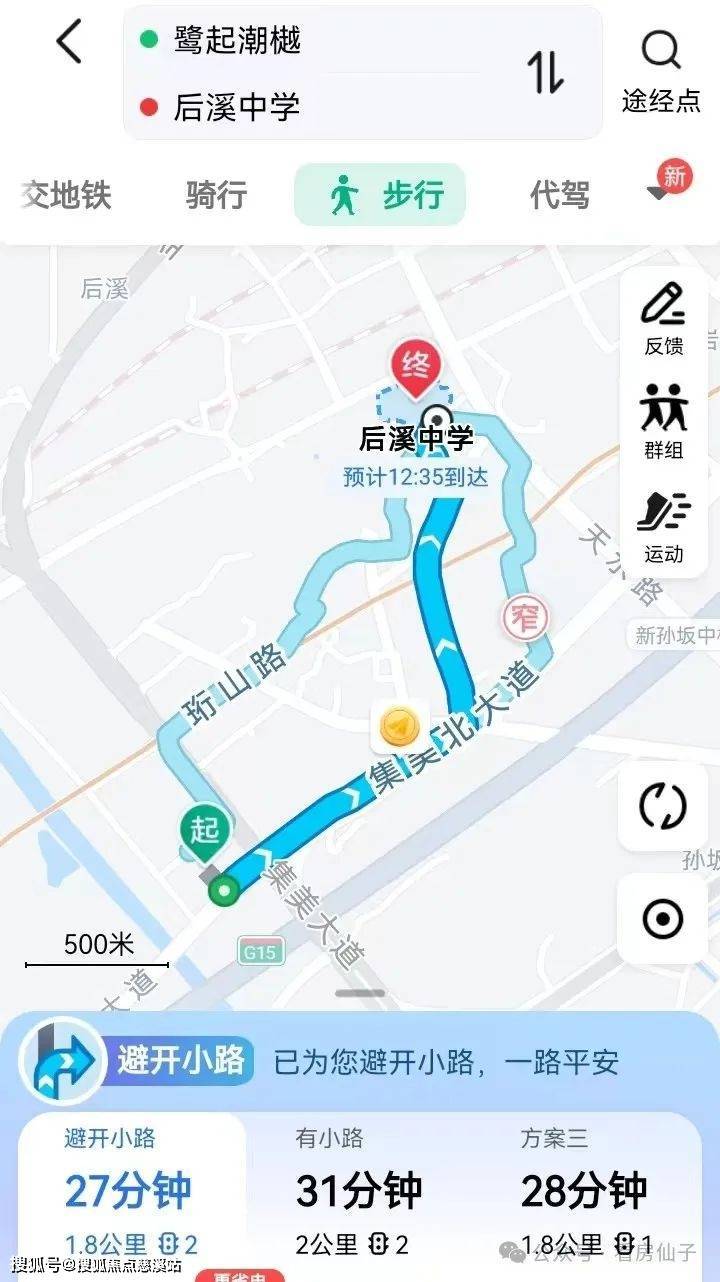Swap the start and destination points
This screenshot has width=720, height=1282.
click(x=546, y=72)
